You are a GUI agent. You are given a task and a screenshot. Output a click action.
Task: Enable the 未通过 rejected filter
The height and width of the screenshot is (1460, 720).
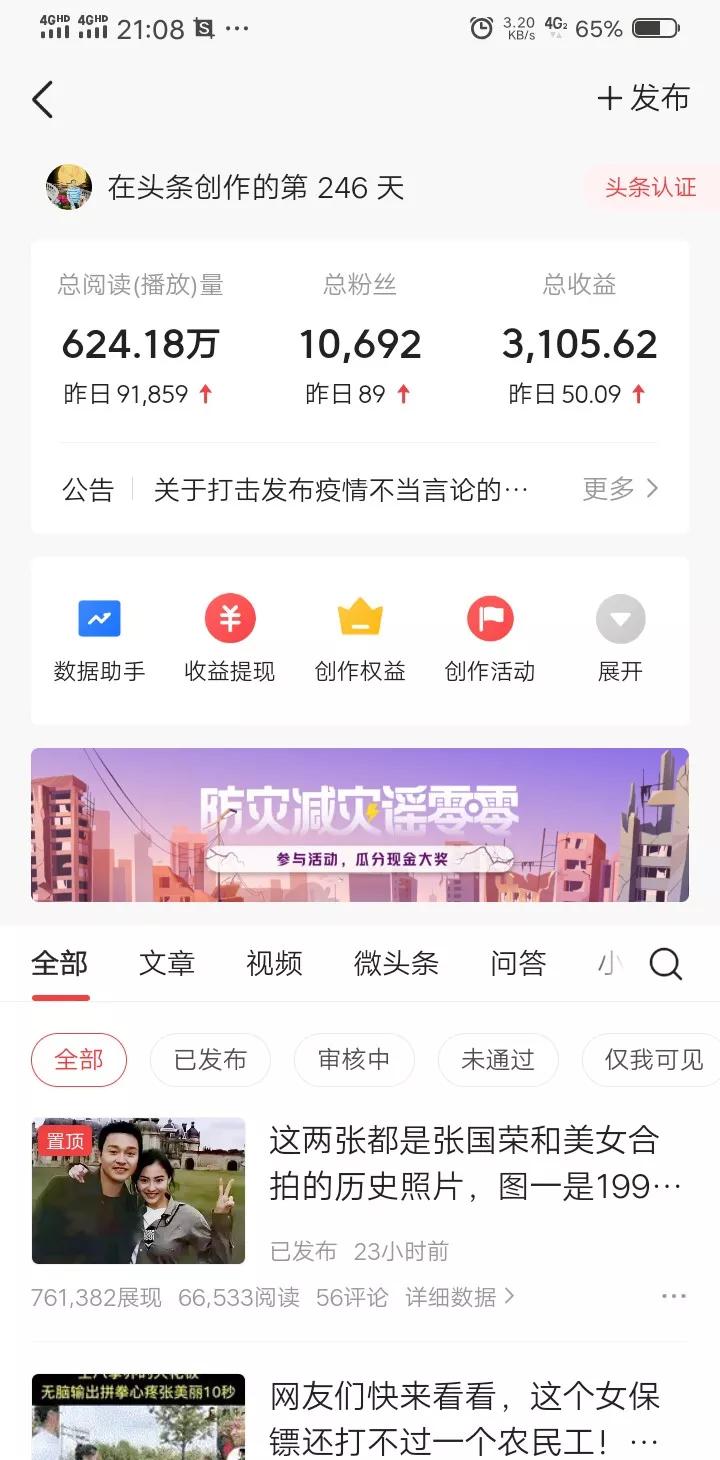click(498, 1059)
